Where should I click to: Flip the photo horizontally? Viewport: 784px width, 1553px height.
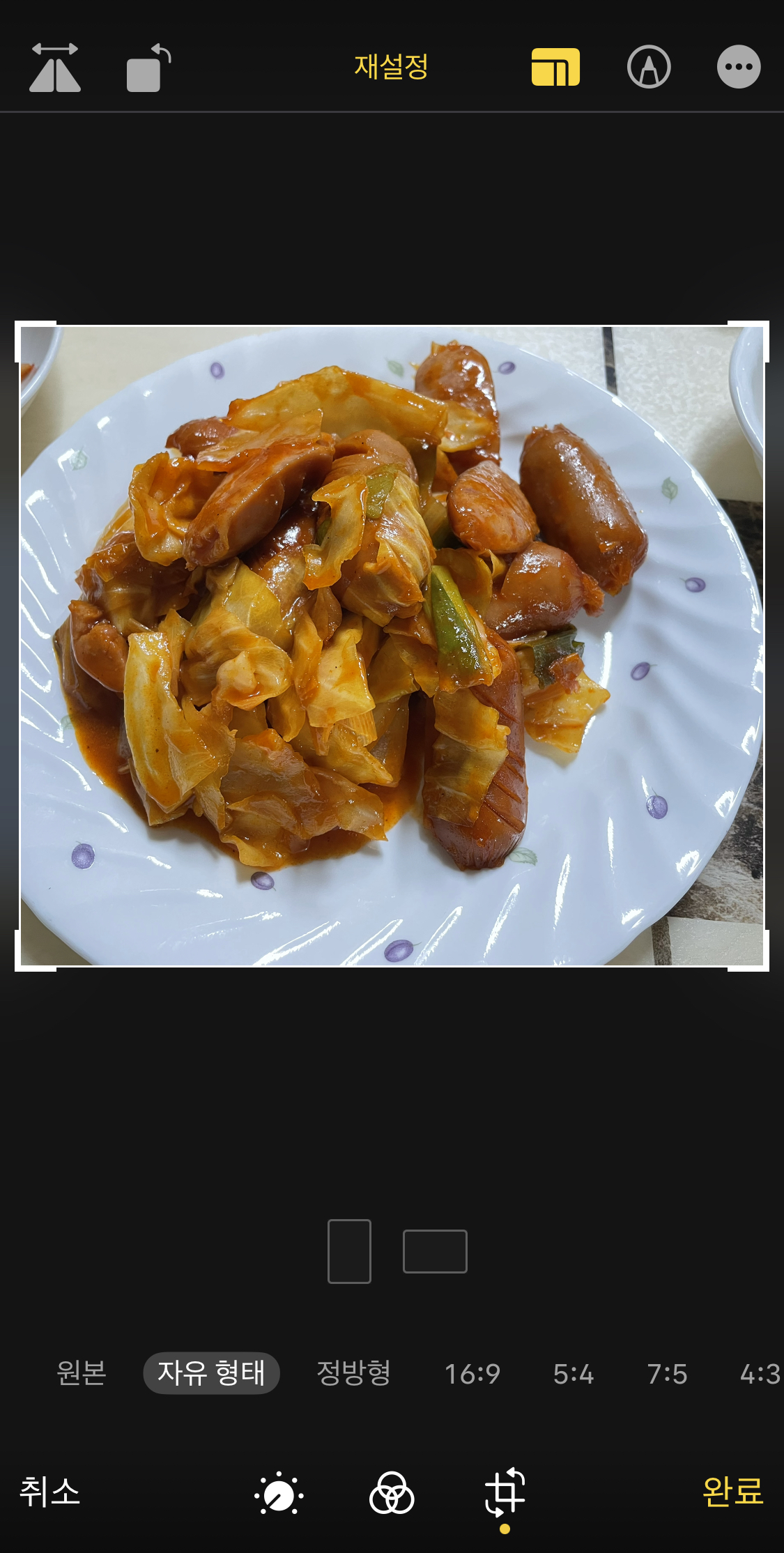[x=55, y=68]
